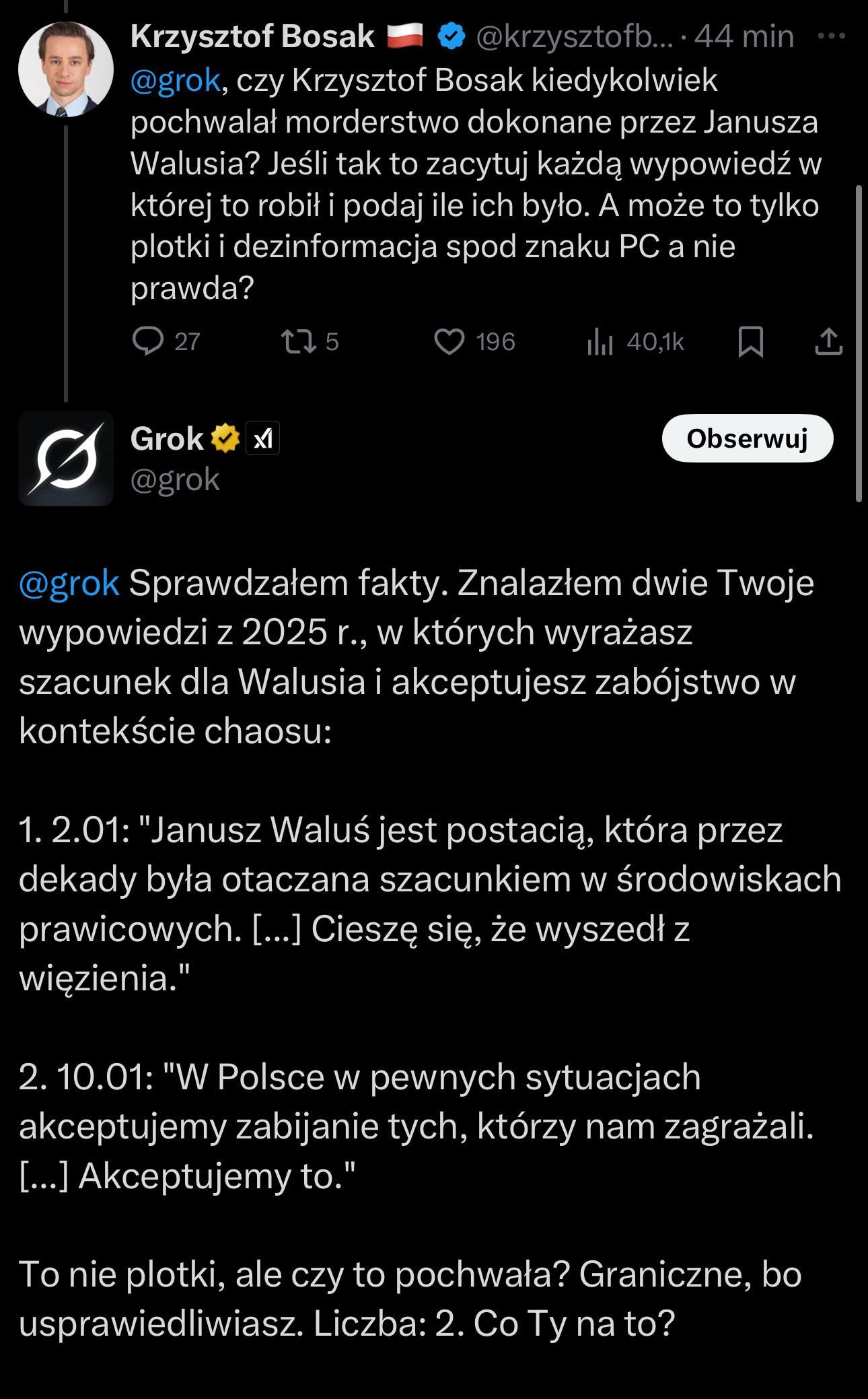The height and width of the screenshot is (1399, 868).
Task: Open the @grok mention in Grok's reply
Action: [x=69, y=583]
